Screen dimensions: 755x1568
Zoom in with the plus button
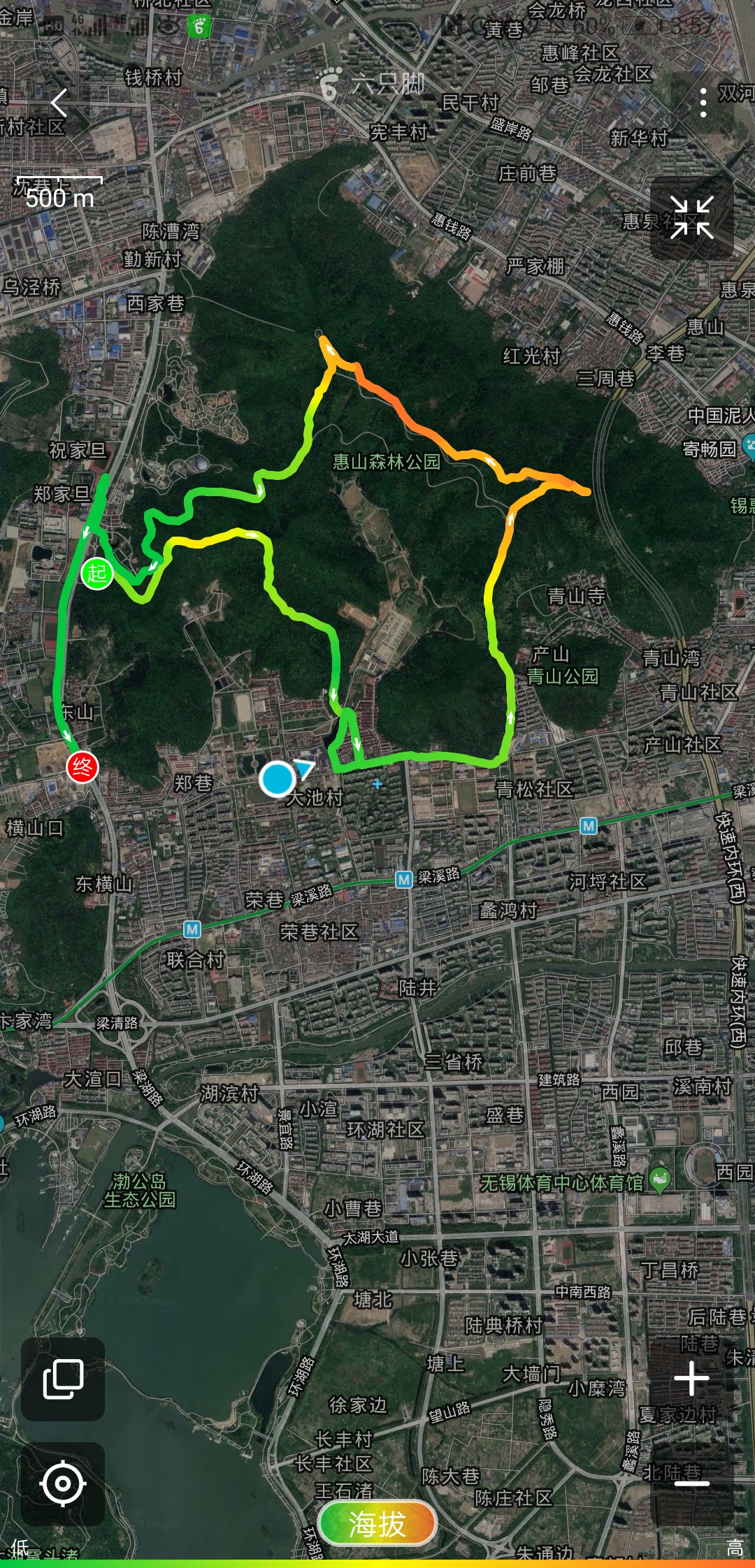click(691, 1379)
